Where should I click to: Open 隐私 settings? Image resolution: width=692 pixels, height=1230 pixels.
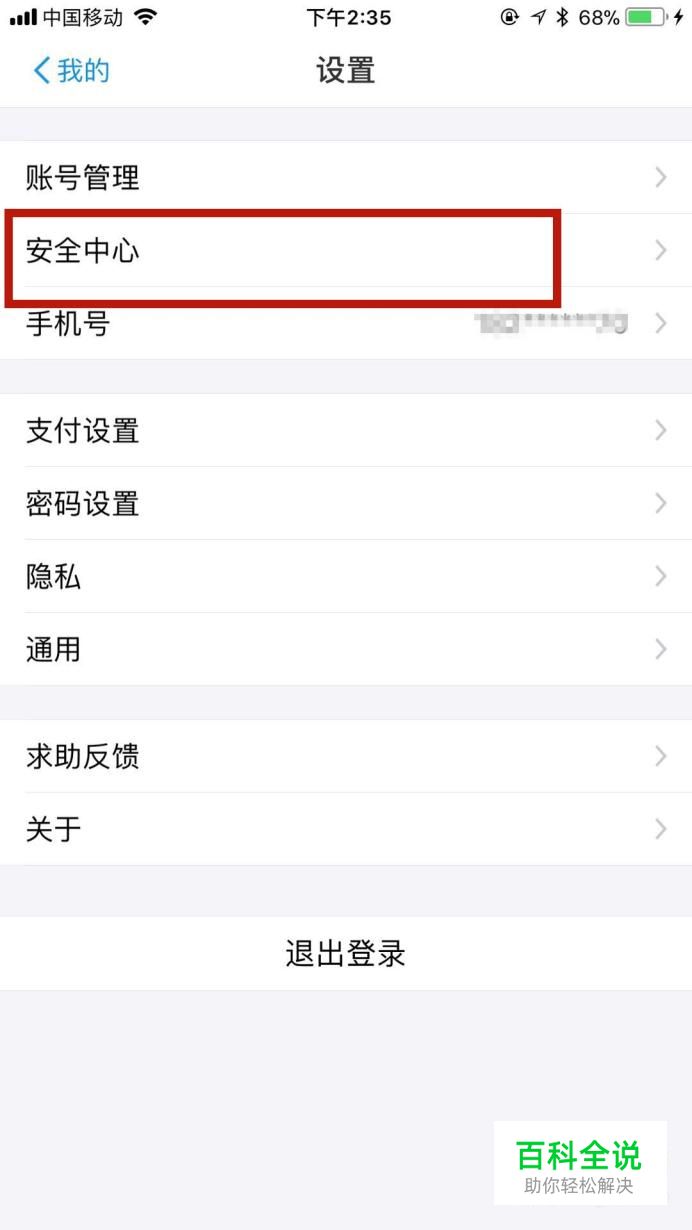point(345,577)
